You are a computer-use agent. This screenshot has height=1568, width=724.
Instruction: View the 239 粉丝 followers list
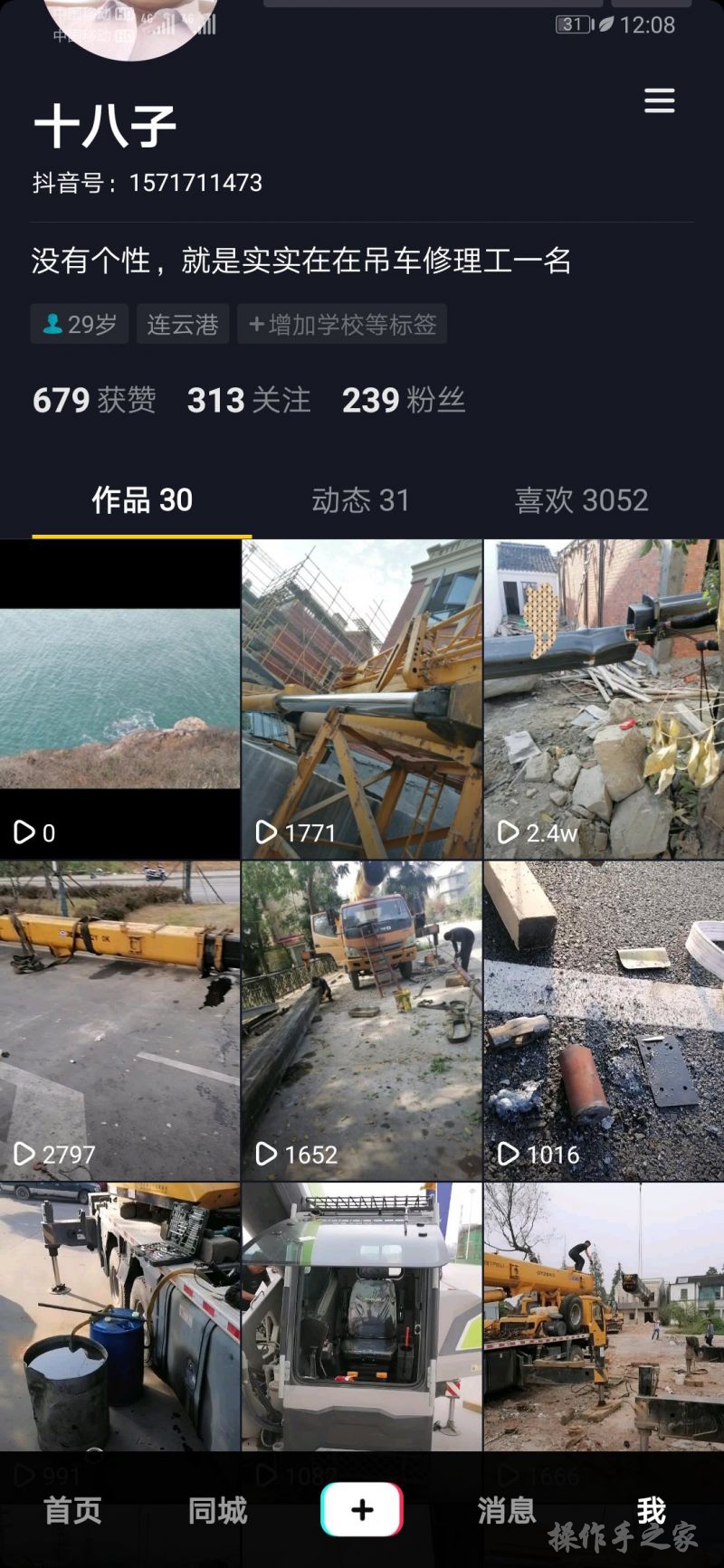click(404, 400)
